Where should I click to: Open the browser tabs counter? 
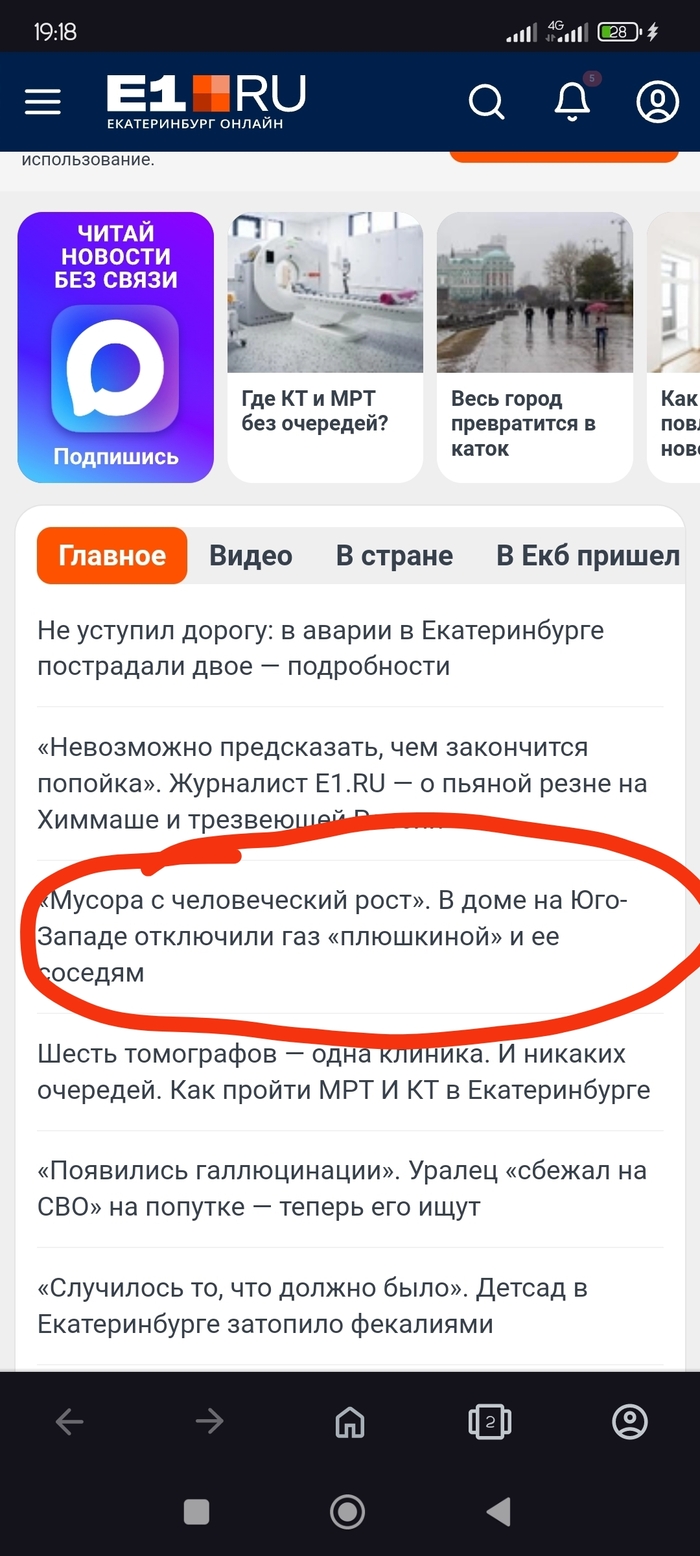(489, 1421)
